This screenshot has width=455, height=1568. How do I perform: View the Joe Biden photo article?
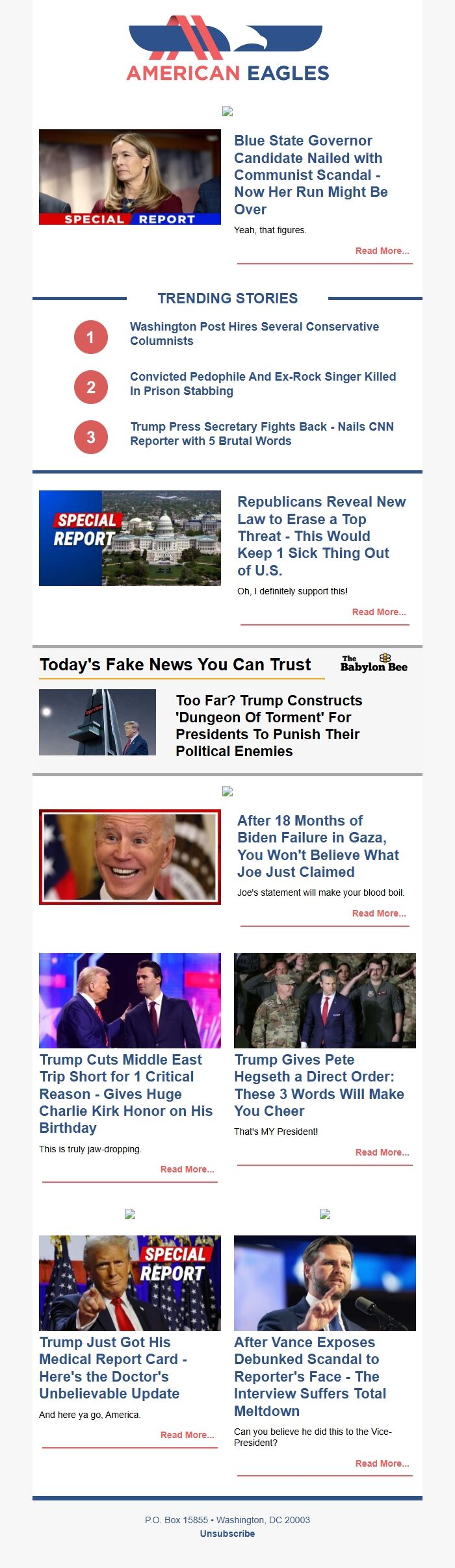tap(130, 857)
